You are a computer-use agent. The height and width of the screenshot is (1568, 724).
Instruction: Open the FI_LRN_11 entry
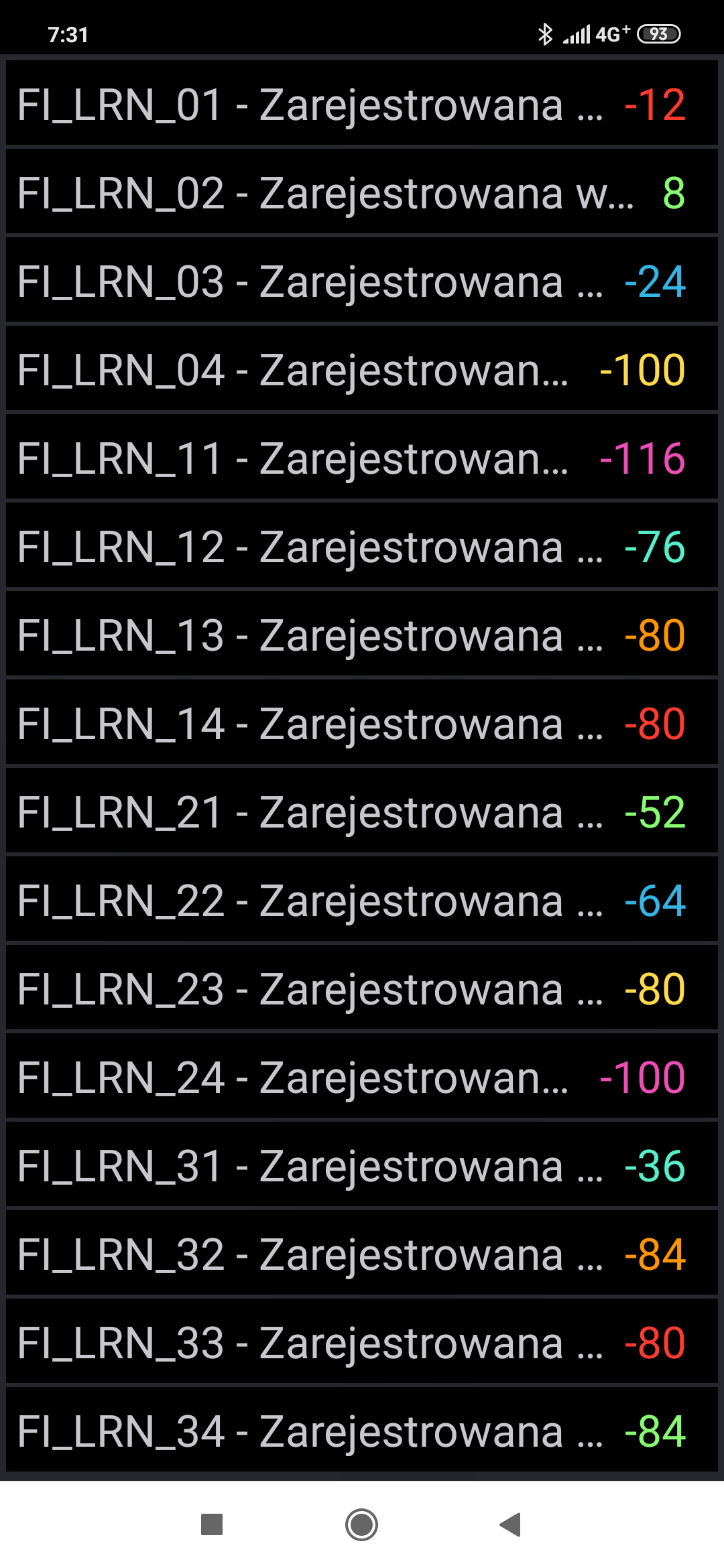[362, 458]
